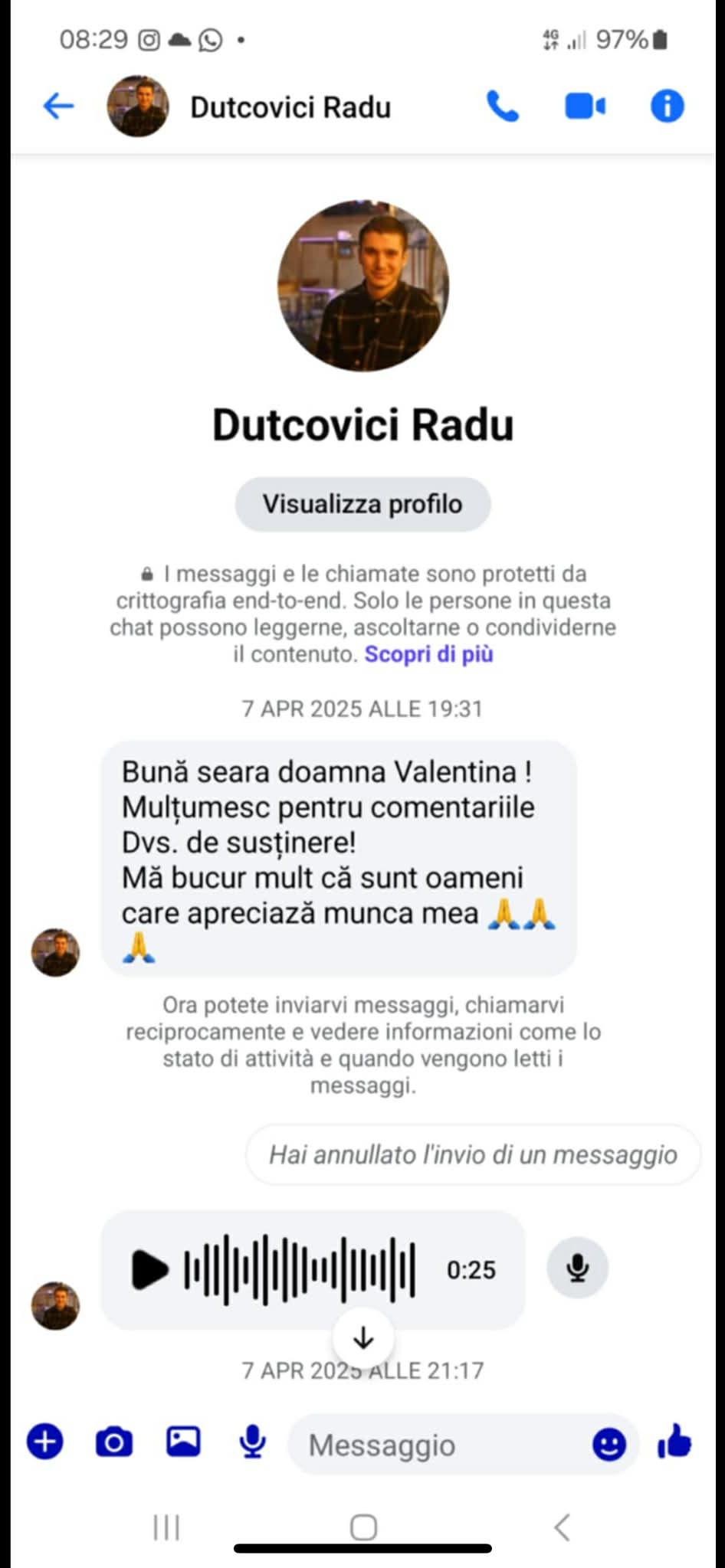This screenshot has height=1568, width=725.
Task: Start a voice call with Dutcovici Radu
Action: coord(503,106)
